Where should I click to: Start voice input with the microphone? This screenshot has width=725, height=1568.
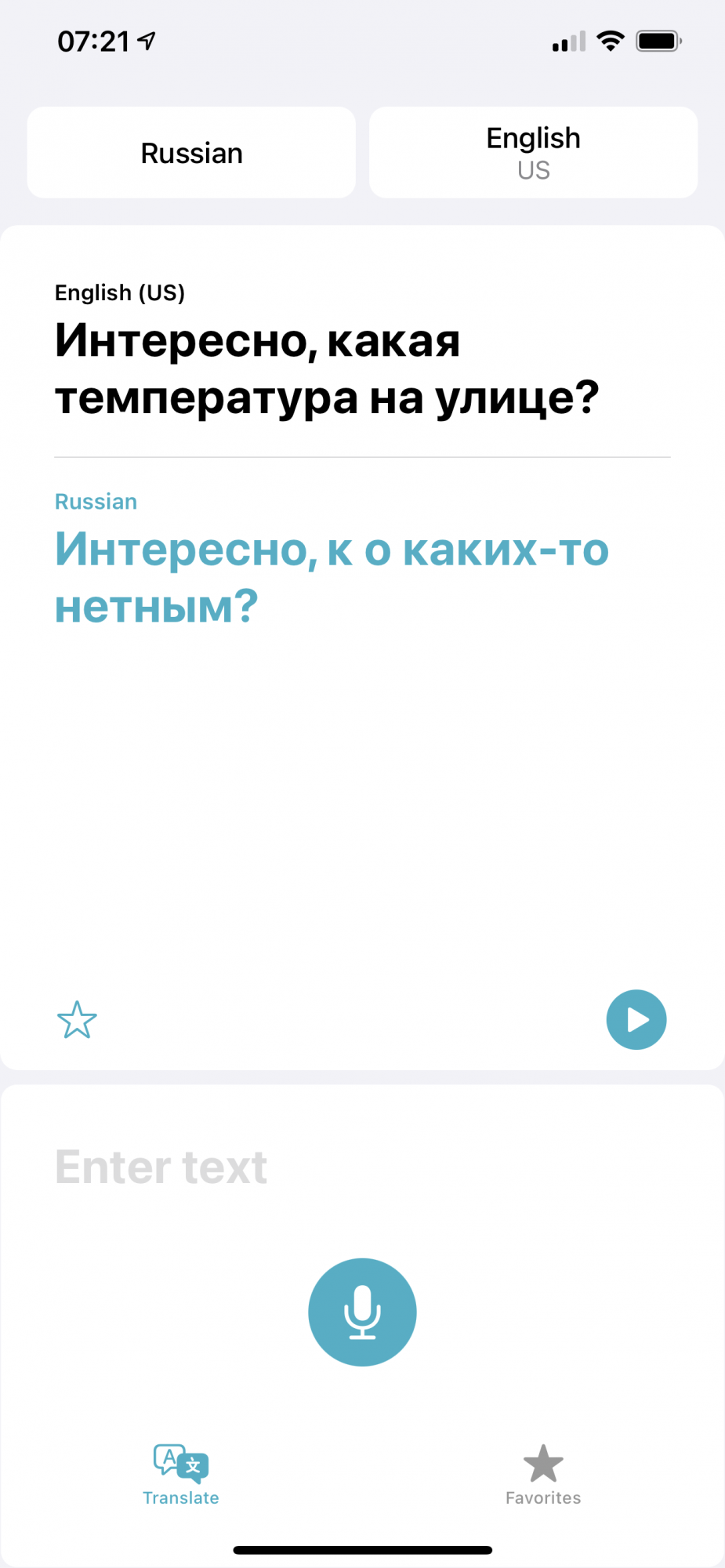coord(362,1312)
